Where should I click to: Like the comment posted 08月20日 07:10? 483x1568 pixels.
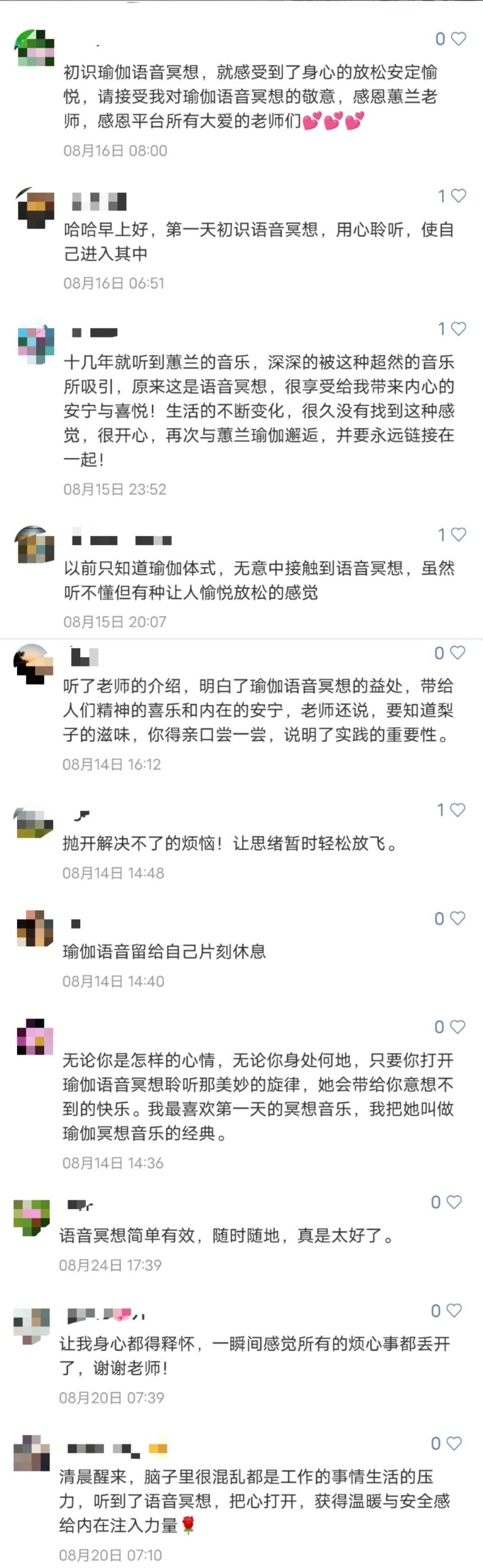pos(454,1444)
